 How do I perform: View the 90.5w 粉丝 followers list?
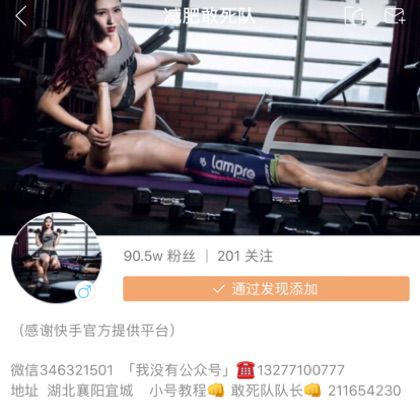(x=159, y=256)
